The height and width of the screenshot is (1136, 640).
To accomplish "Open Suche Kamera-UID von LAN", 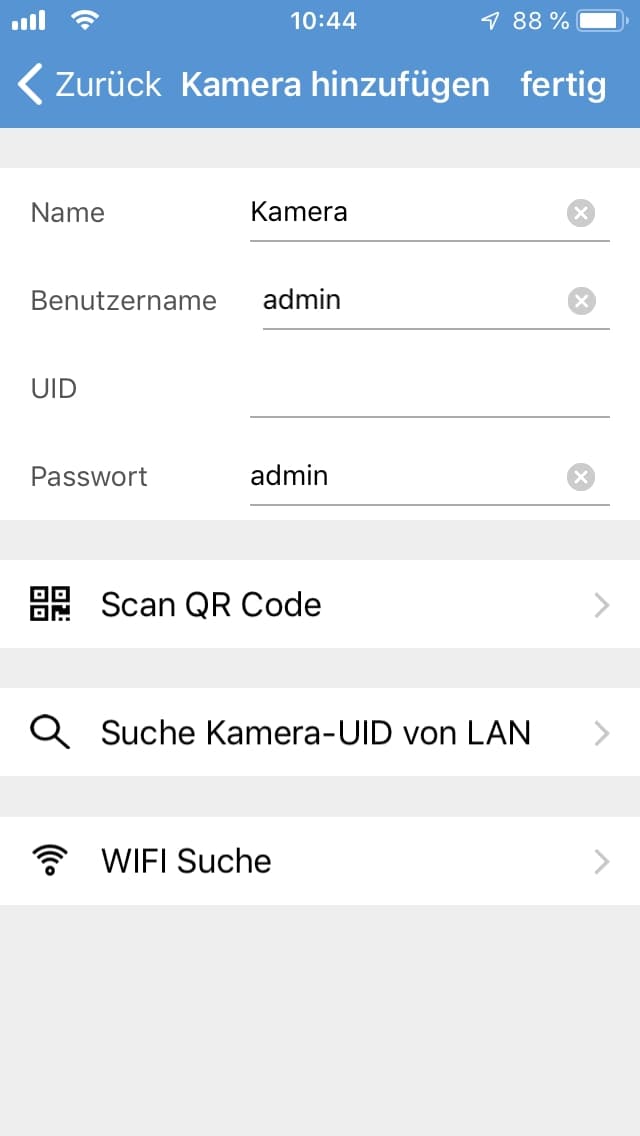I will coord(320,732).
